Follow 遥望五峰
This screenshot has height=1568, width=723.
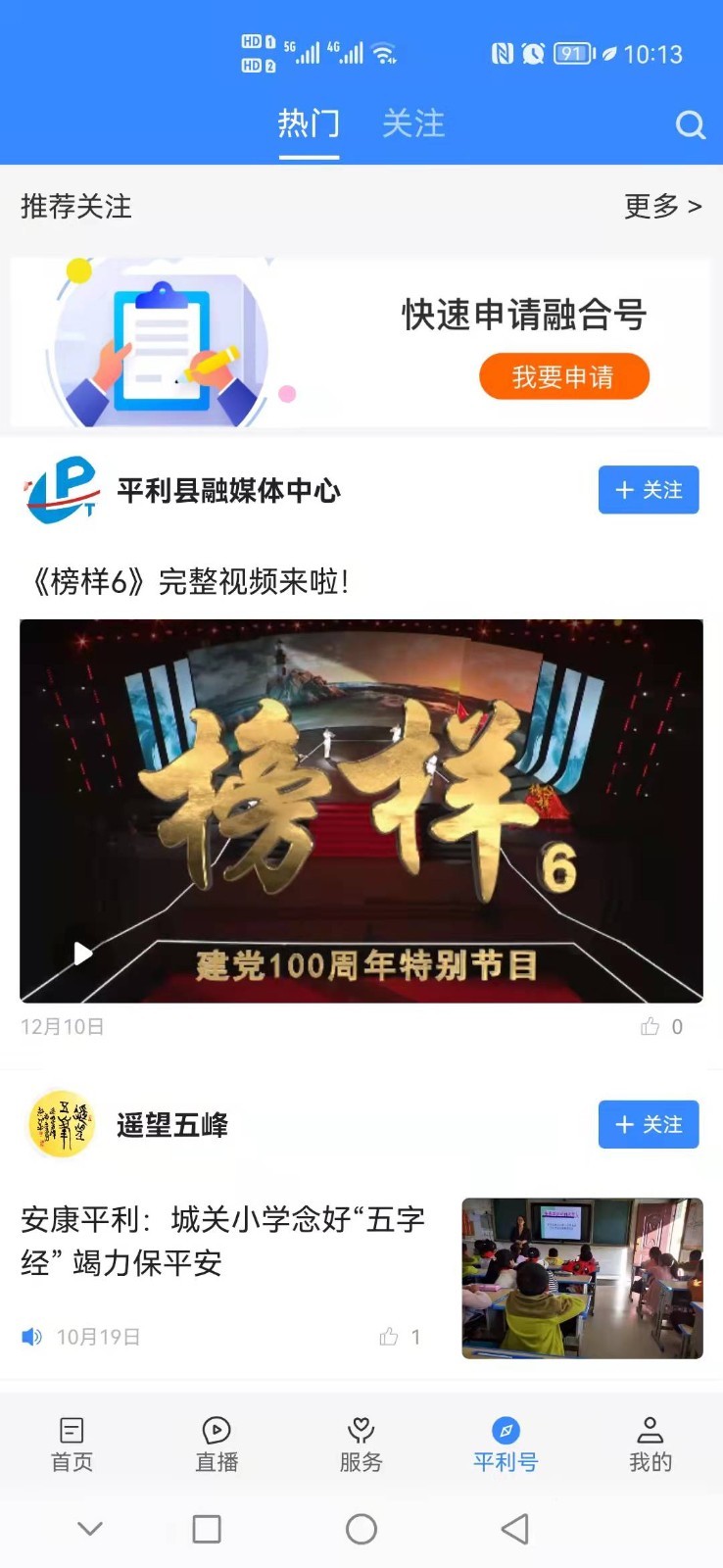point(648,1124)
